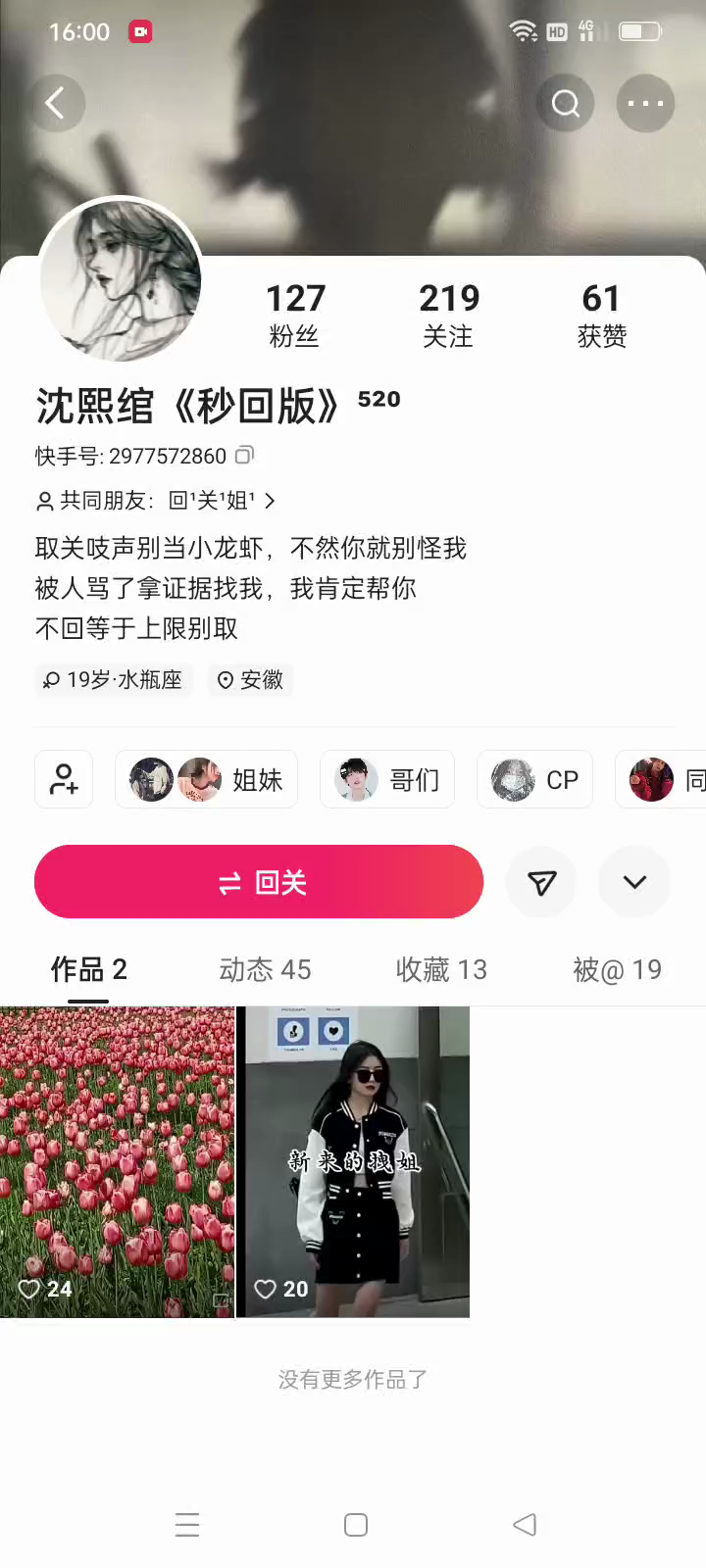
Task: Open the 219 关注 following list
Action: (449, 315)
